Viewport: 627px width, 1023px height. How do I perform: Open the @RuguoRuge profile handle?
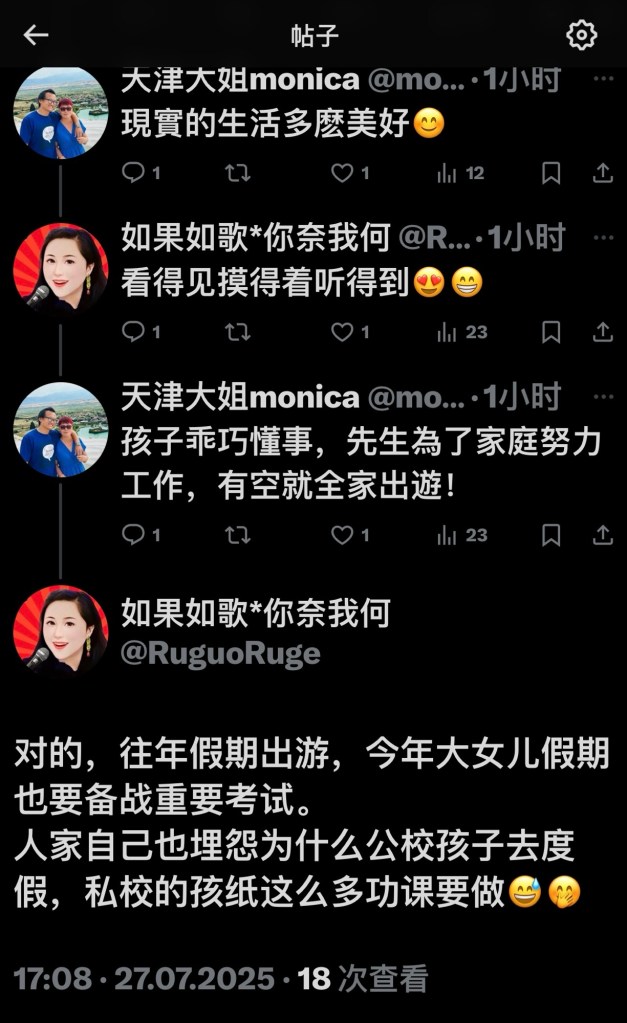click(220, 653)
